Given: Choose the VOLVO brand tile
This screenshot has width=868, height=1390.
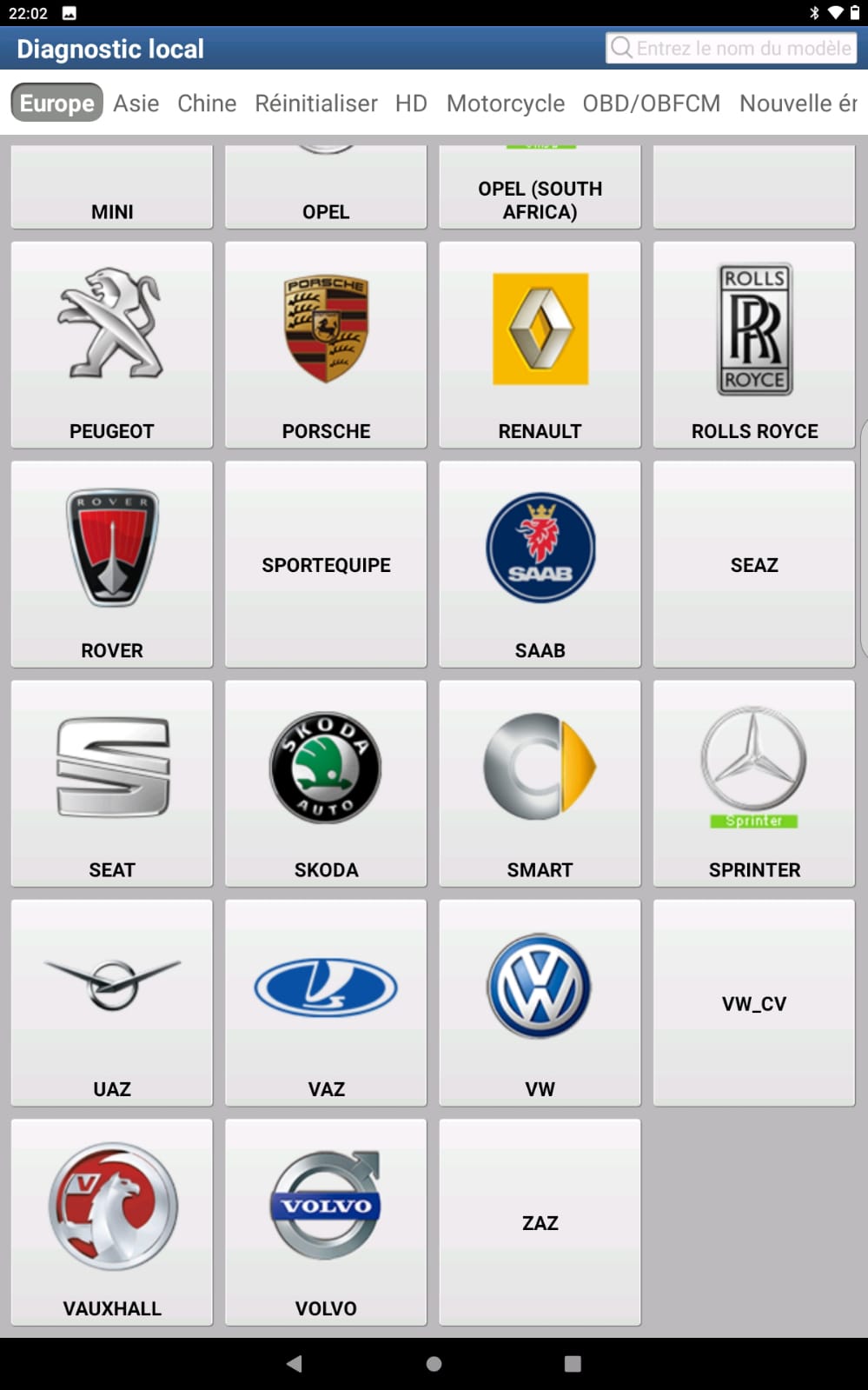Looking at the screenshot, I should pyautogui.click(x=326, y=1221).
